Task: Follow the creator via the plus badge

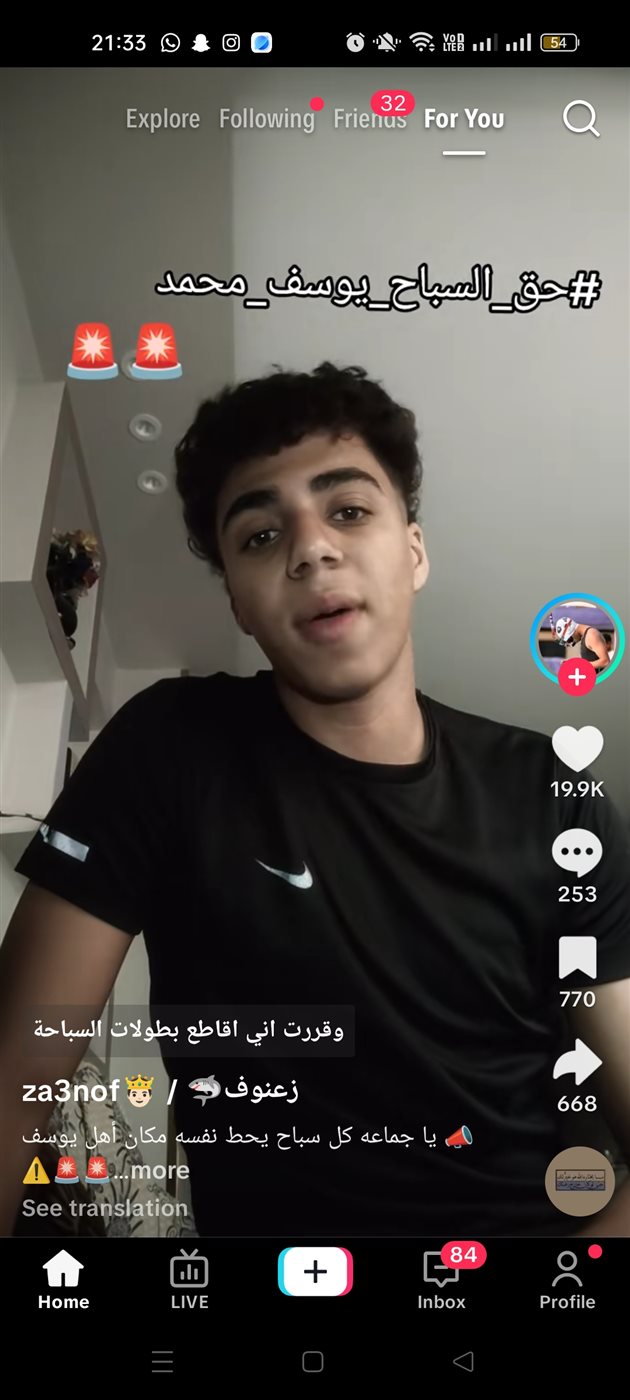Action: [x=577, y=677]
